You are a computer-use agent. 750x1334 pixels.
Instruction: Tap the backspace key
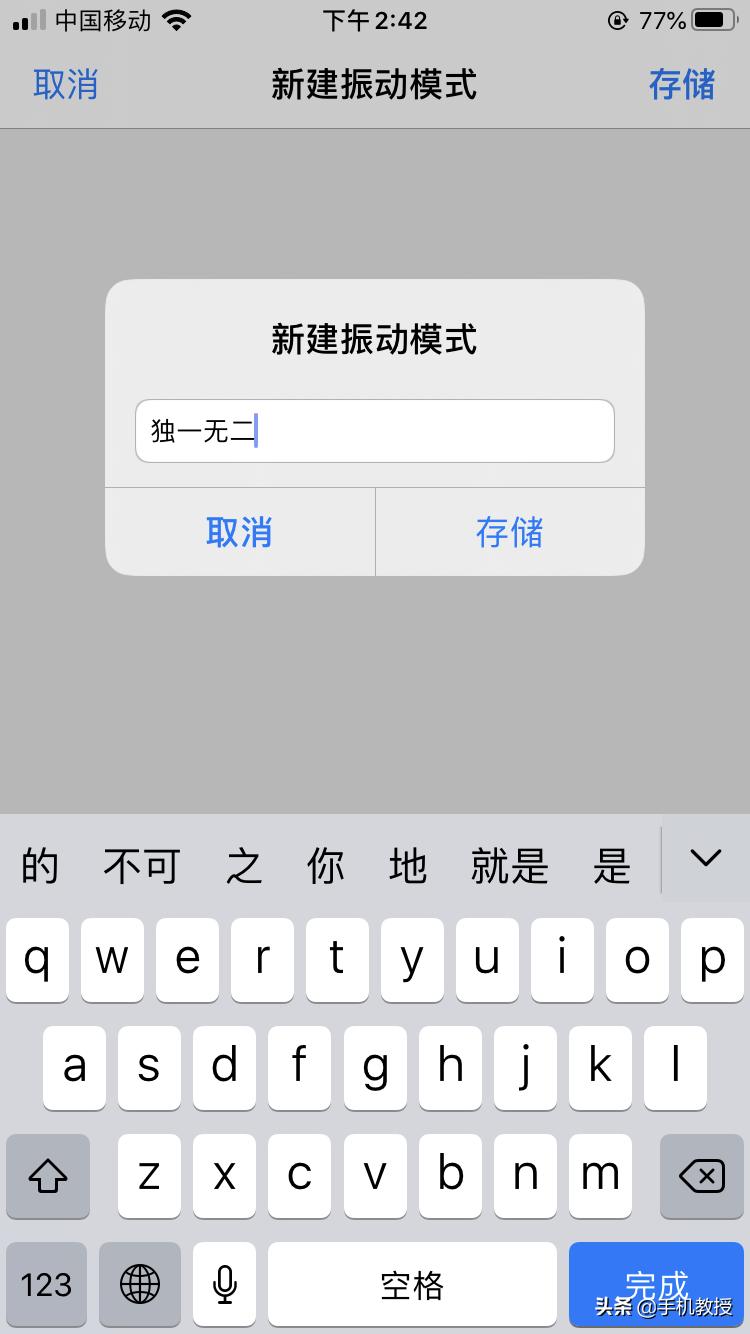[701, 1176]
